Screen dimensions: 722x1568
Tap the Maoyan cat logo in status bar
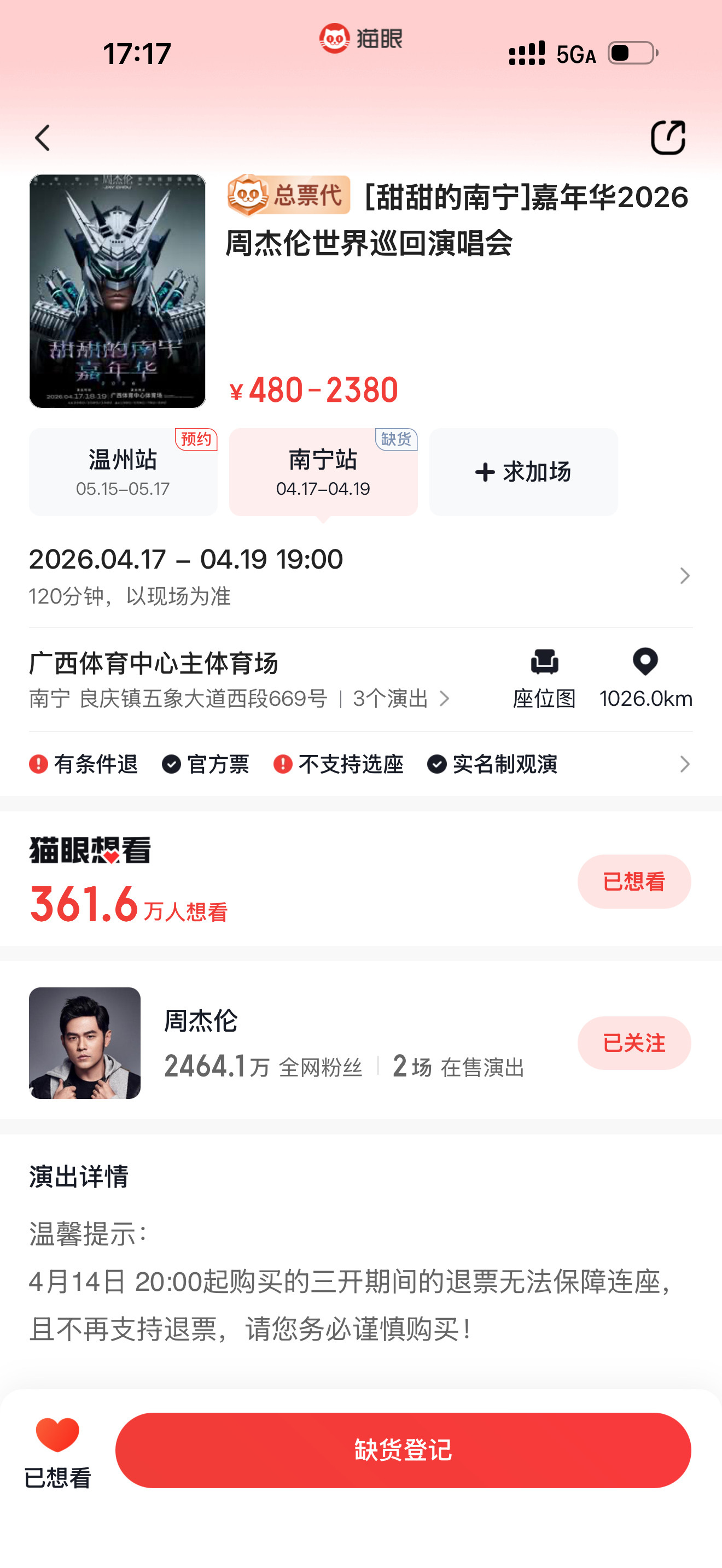(x=334, y=38)
